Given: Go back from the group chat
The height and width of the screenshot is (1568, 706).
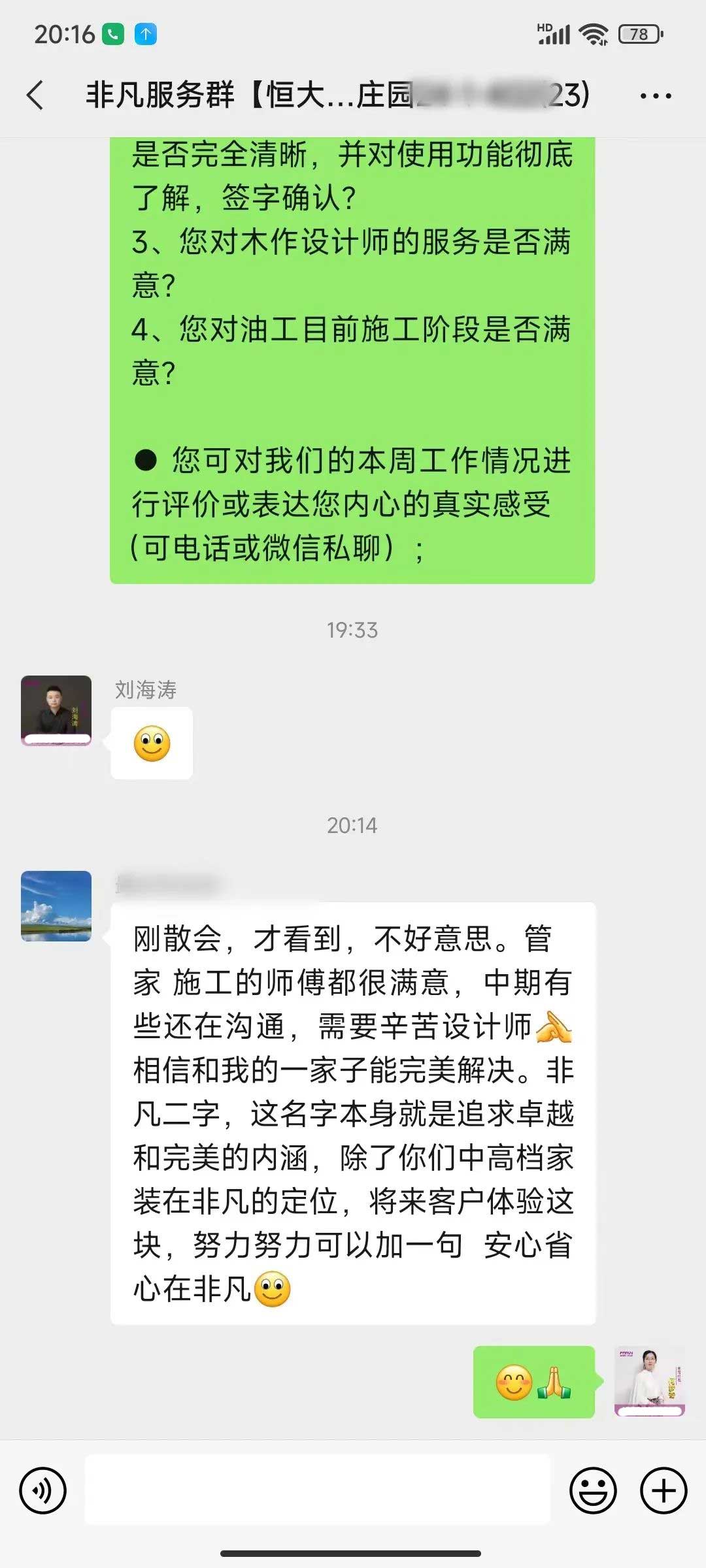Looking at the screenshot, I should click(36, 95).
